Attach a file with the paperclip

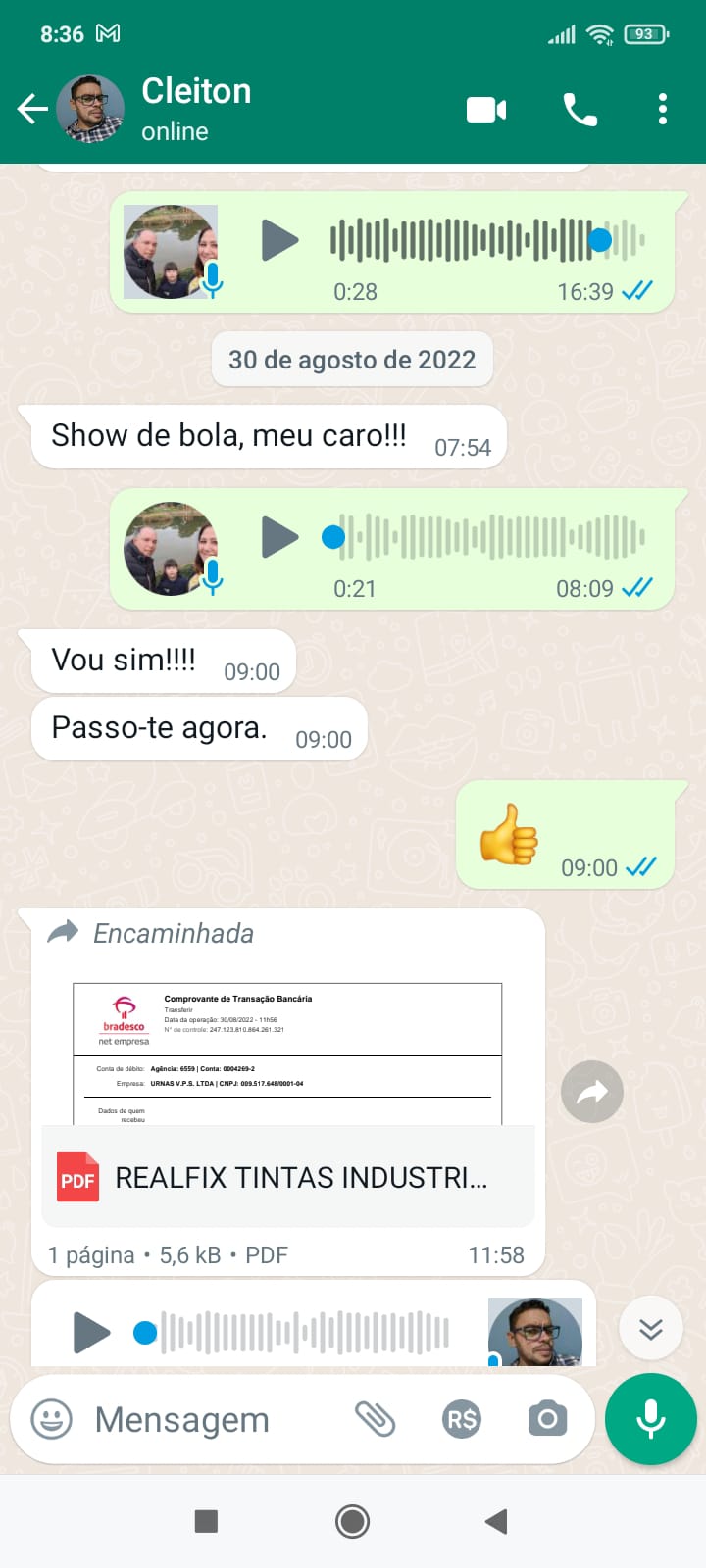click(375, 1419)
